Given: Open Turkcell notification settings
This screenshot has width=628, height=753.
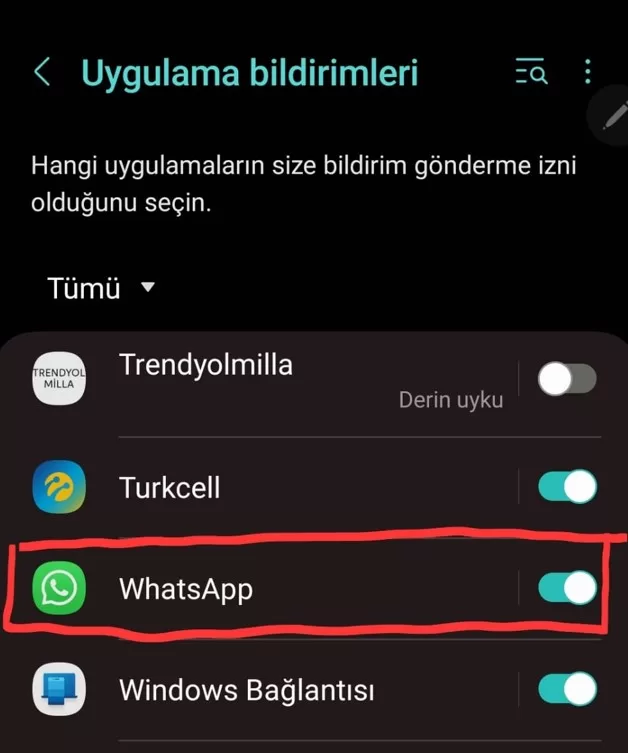Looking at the screenshot, I should [170, 488].
